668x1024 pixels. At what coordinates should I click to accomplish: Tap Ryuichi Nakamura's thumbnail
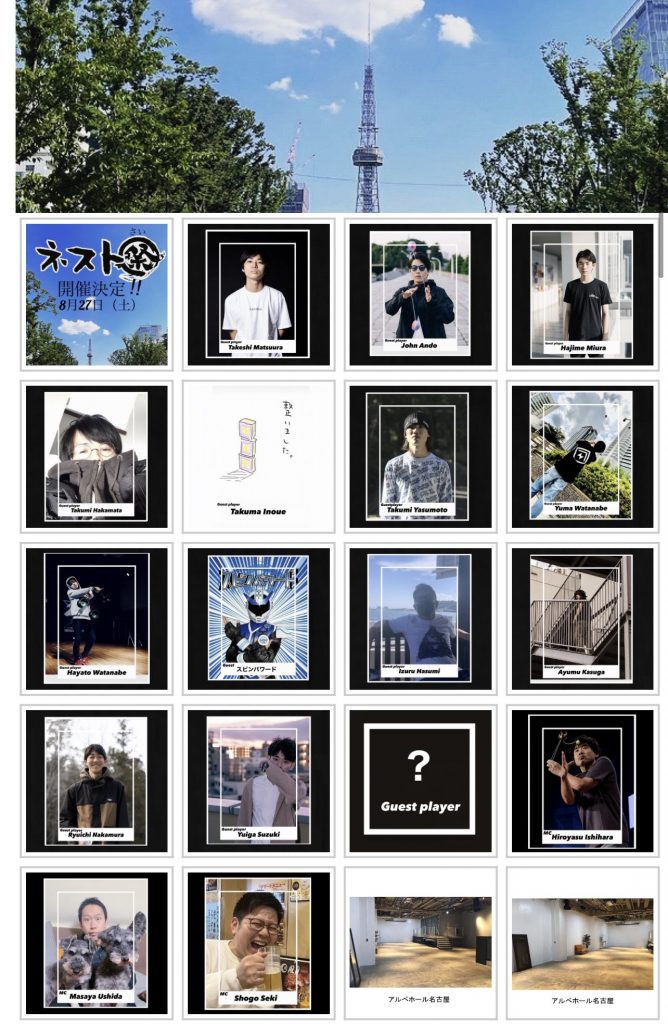pos(96,780)
